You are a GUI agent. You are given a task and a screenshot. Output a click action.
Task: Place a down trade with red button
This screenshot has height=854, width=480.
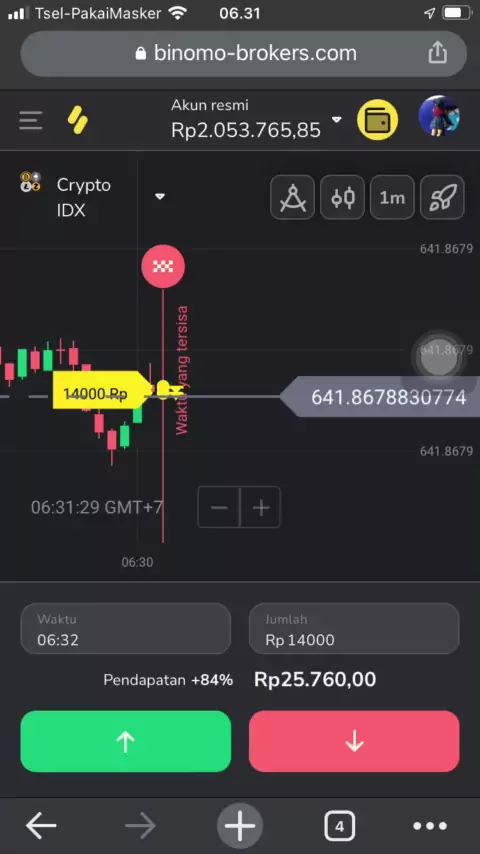point(354,741)
